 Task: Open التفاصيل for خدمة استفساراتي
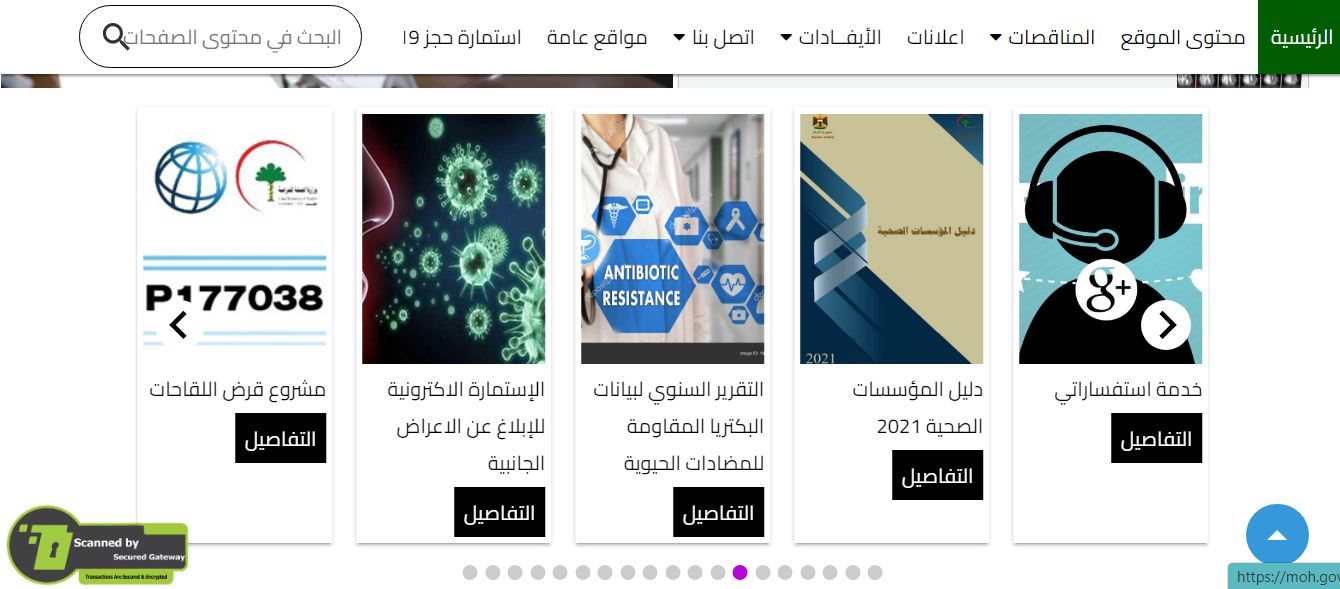(1156, 439)
